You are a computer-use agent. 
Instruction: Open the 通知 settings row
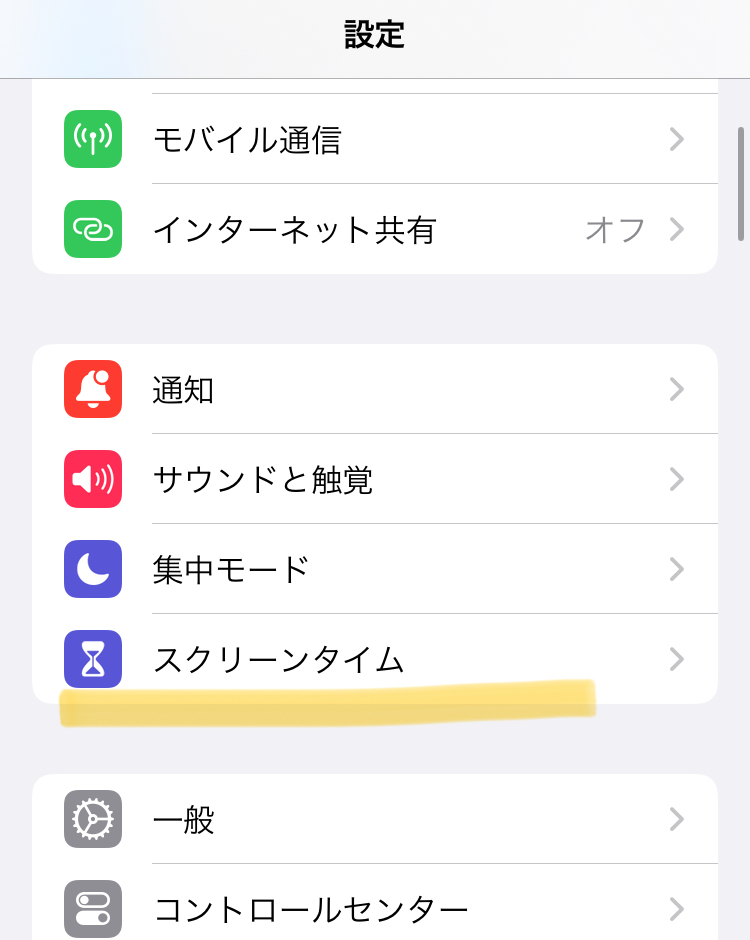(375, 389)
